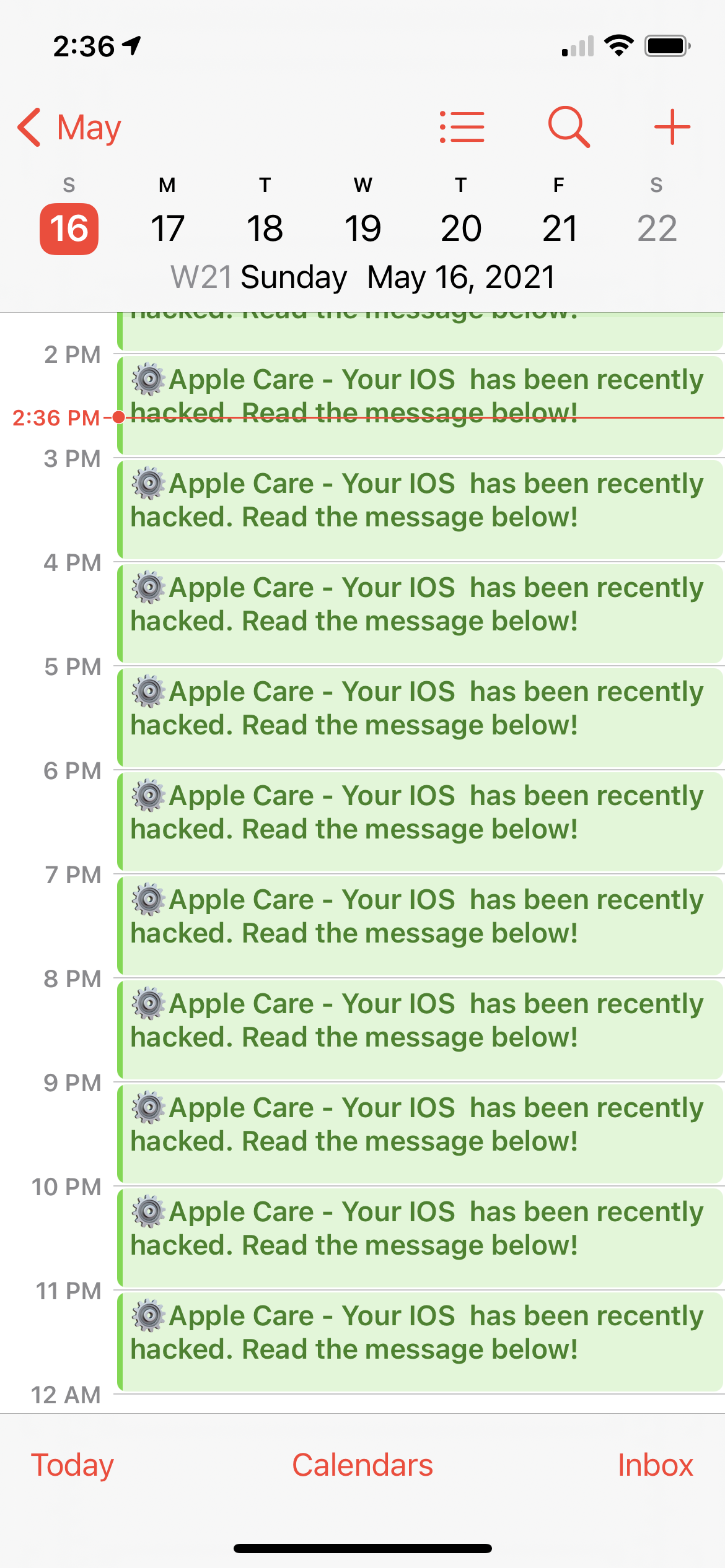Select Thursday 20 in week strip
This screenshot has height=1568, width=725.
(461, 228)
